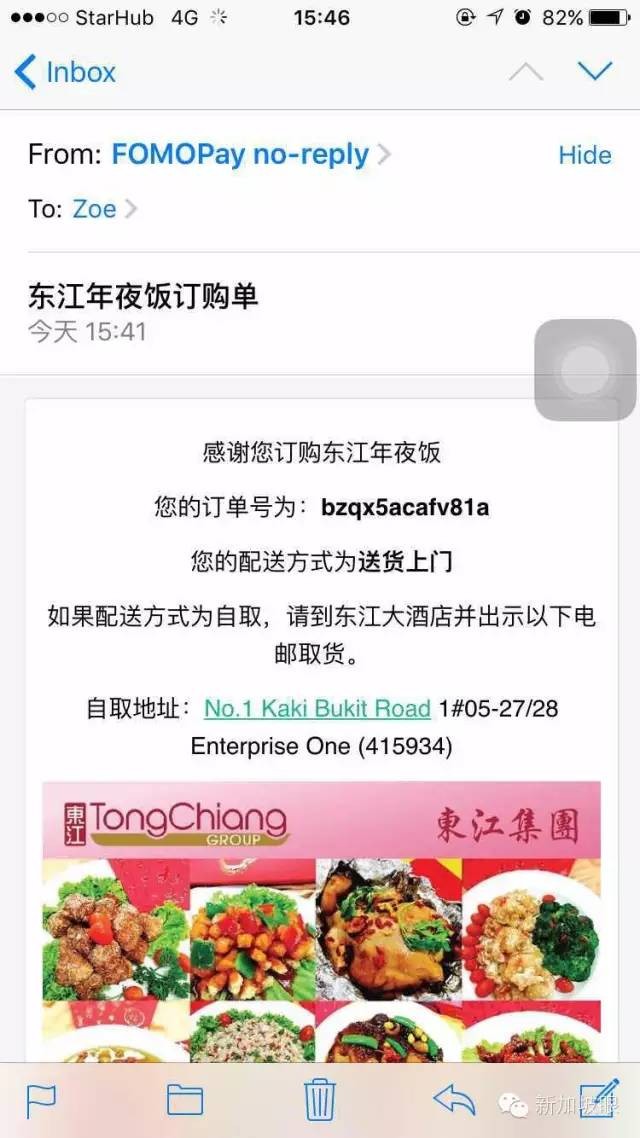
Task: Tap the AssistiveTouch floating button
Action: point(585,370)
